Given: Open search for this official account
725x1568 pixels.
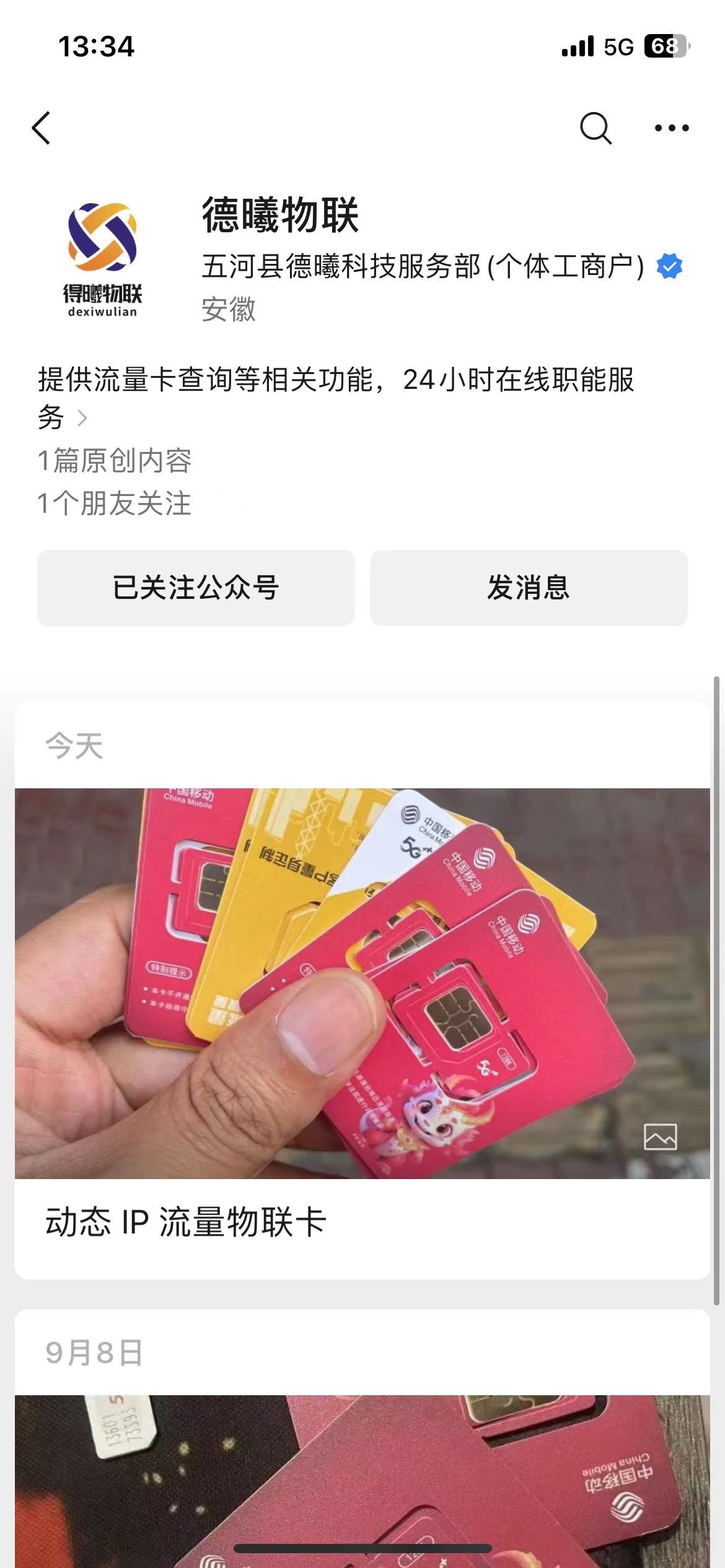Looking at the screenshot, I should (x=595, y=128).
